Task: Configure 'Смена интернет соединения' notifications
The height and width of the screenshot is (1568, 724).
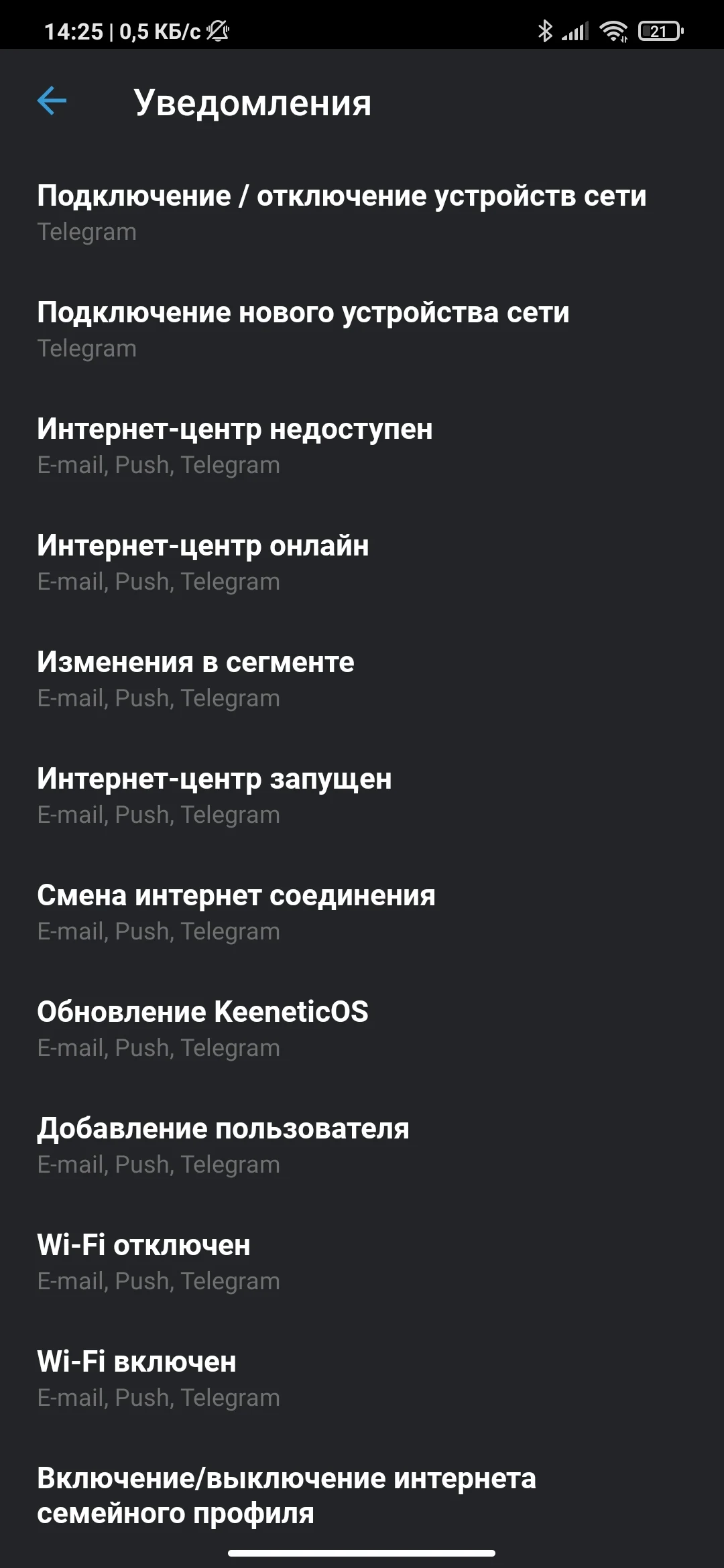Action: [x=236, y=912]
